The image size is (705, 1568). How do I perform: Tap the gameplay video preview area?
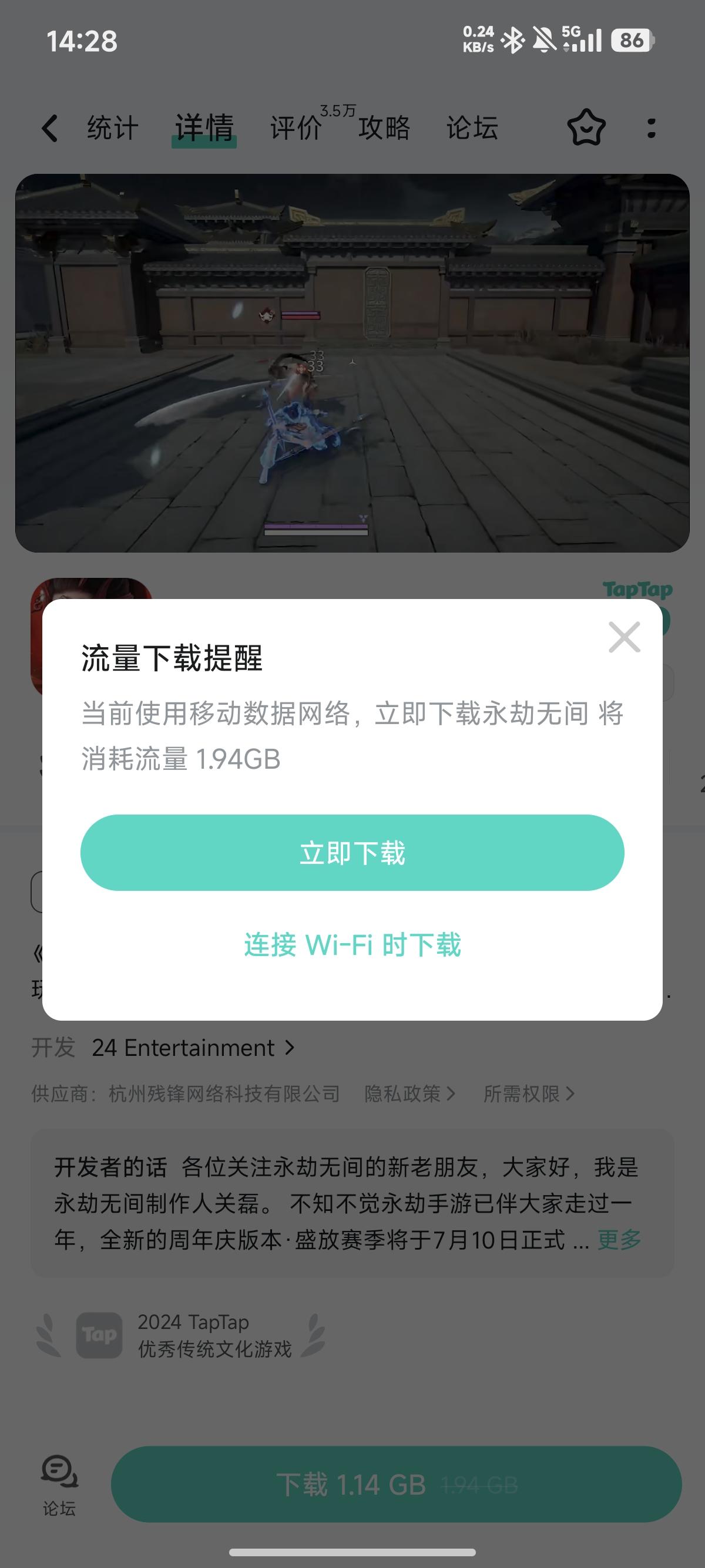click(352, 362)
